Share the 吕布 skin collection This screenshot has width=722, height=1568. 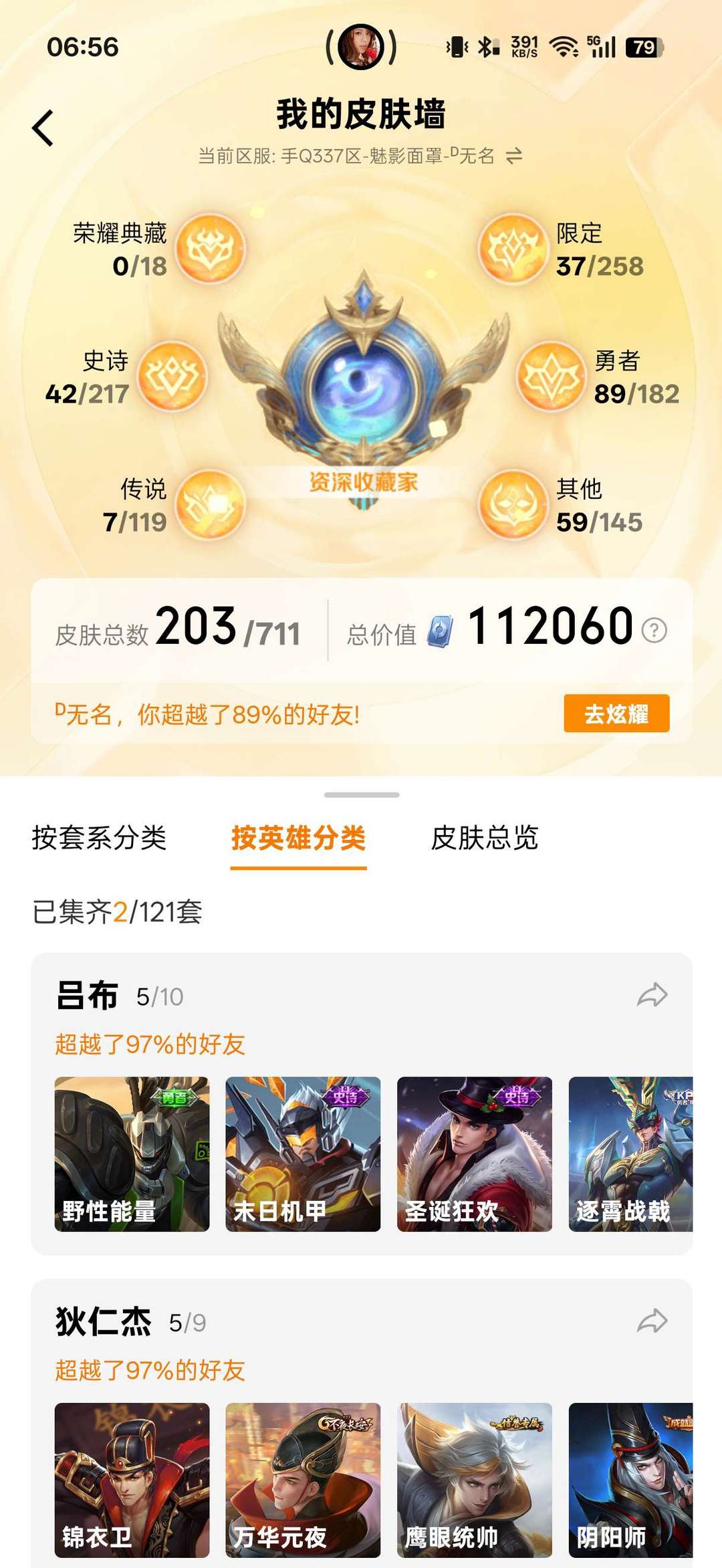[652, 995]
